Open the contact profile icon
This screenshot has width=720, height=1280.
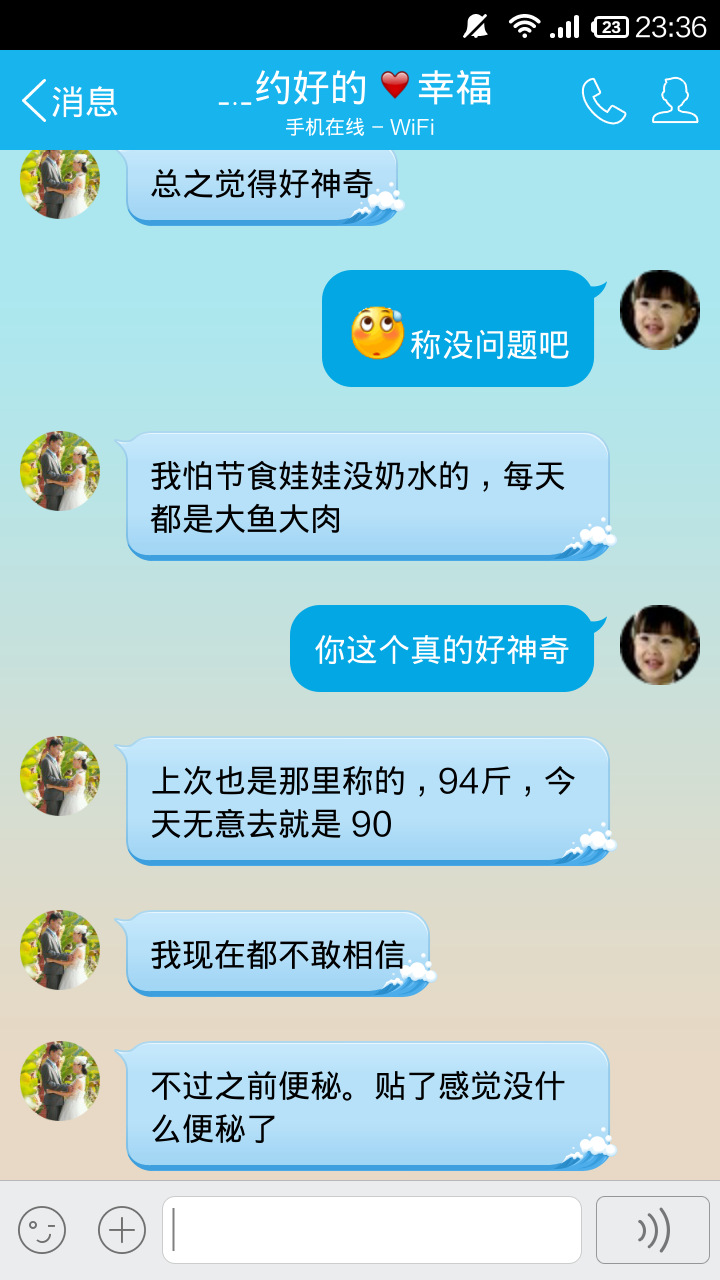(675, 101)
